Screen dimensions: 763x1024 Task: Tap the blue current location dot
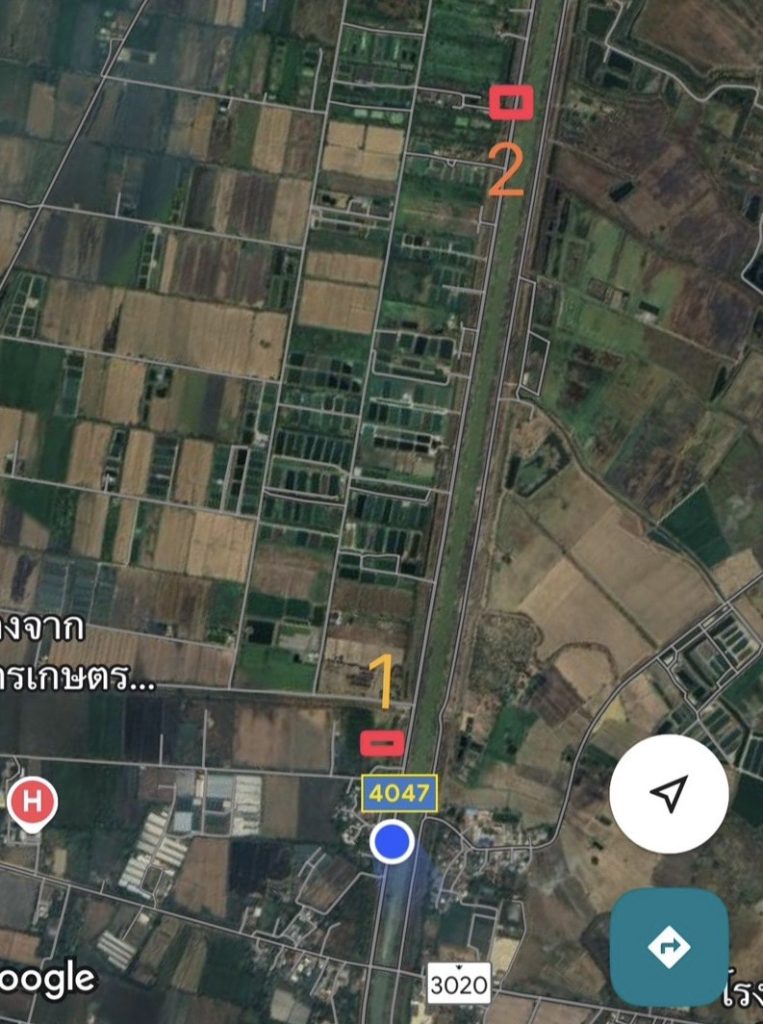[392, 842]
